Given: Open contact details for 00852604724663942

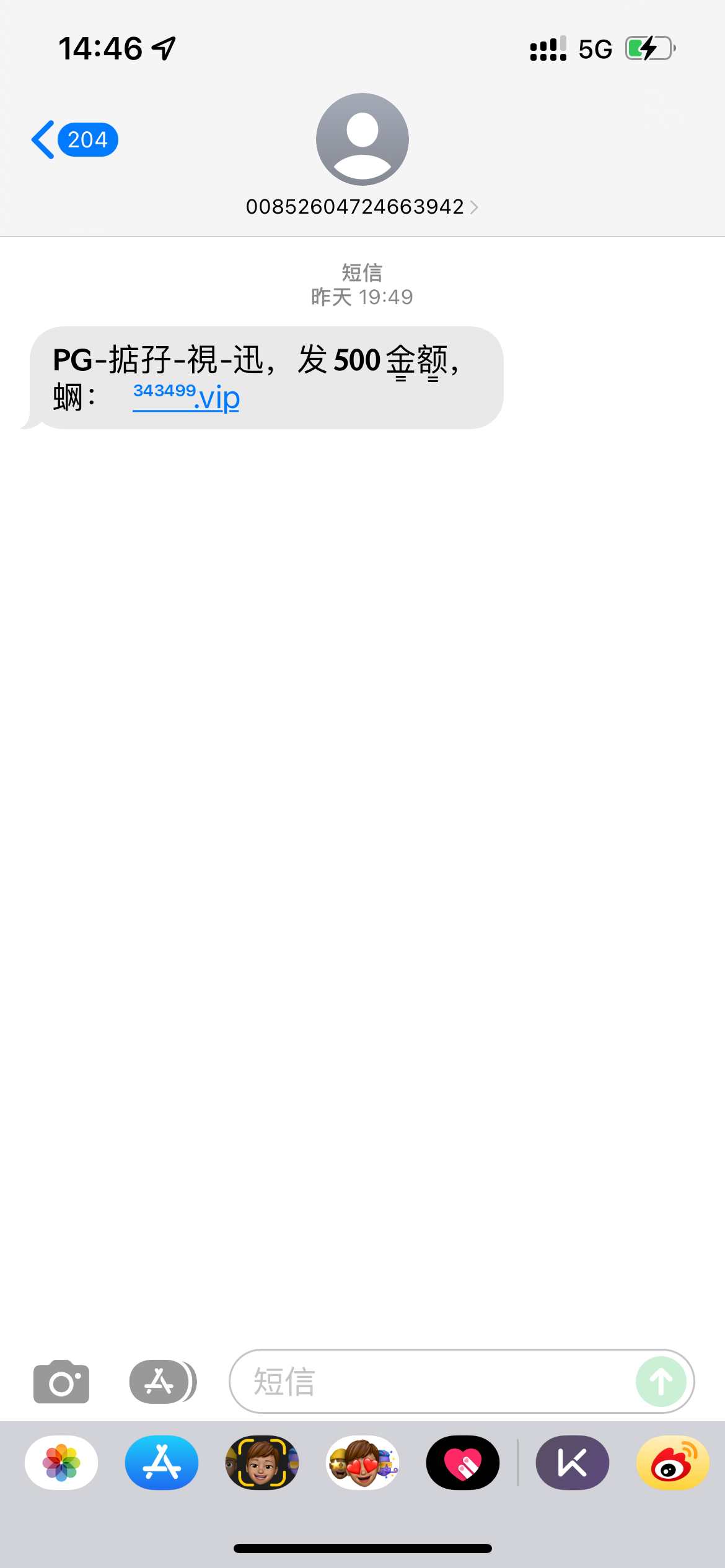Looking at the screenshot, I should (x=362, y=206).
